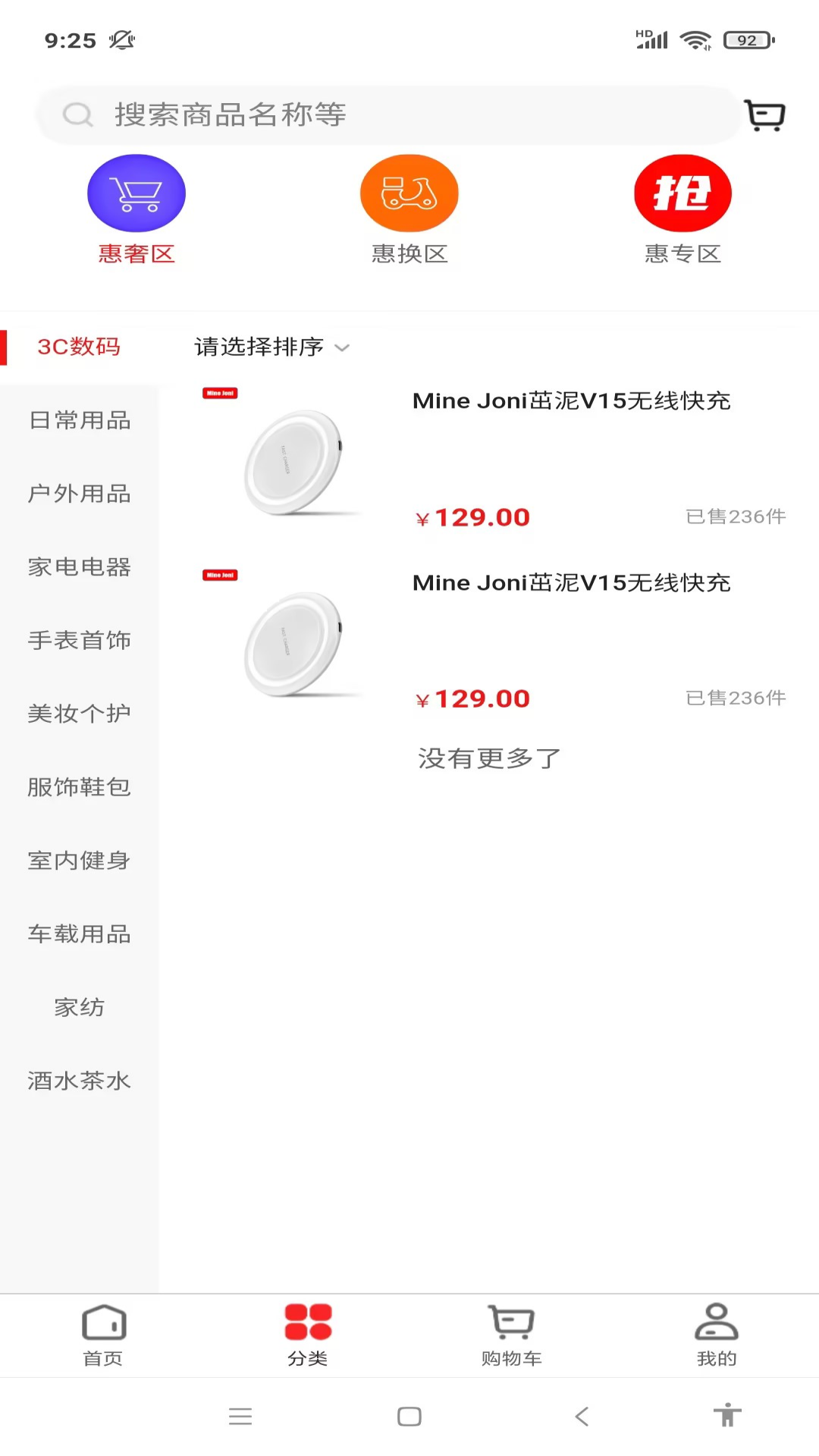The image size is (819, 1456).
Task: Select the 日常用品 category
Action: [80, 420]
